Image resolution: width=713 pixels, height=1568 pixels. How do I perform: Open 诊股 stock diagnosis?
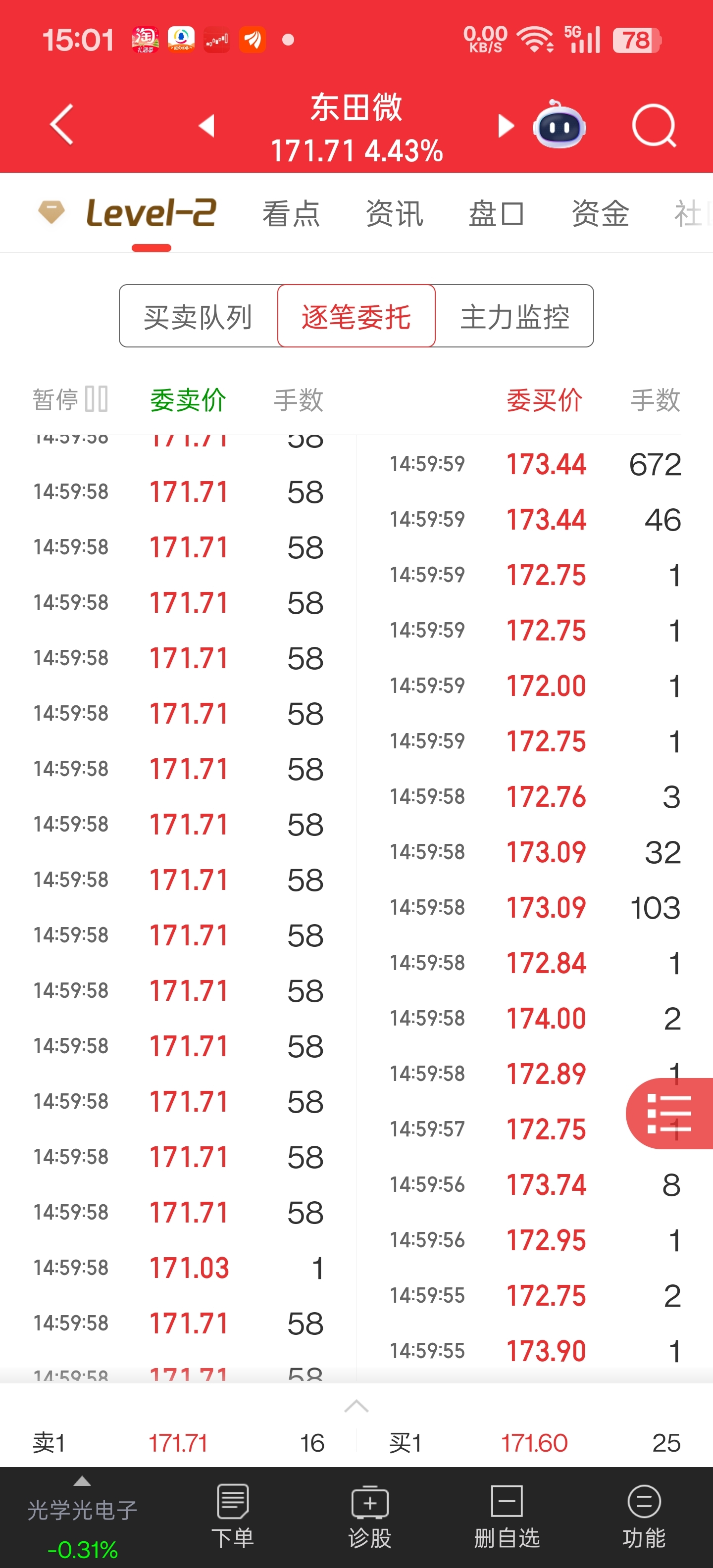pos(369,1516)
